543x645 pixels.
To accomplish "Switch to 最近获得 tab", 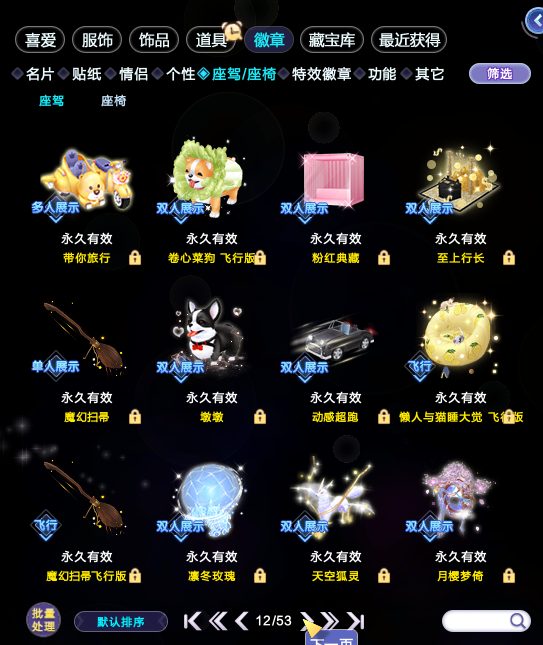I will pos(409,40).
